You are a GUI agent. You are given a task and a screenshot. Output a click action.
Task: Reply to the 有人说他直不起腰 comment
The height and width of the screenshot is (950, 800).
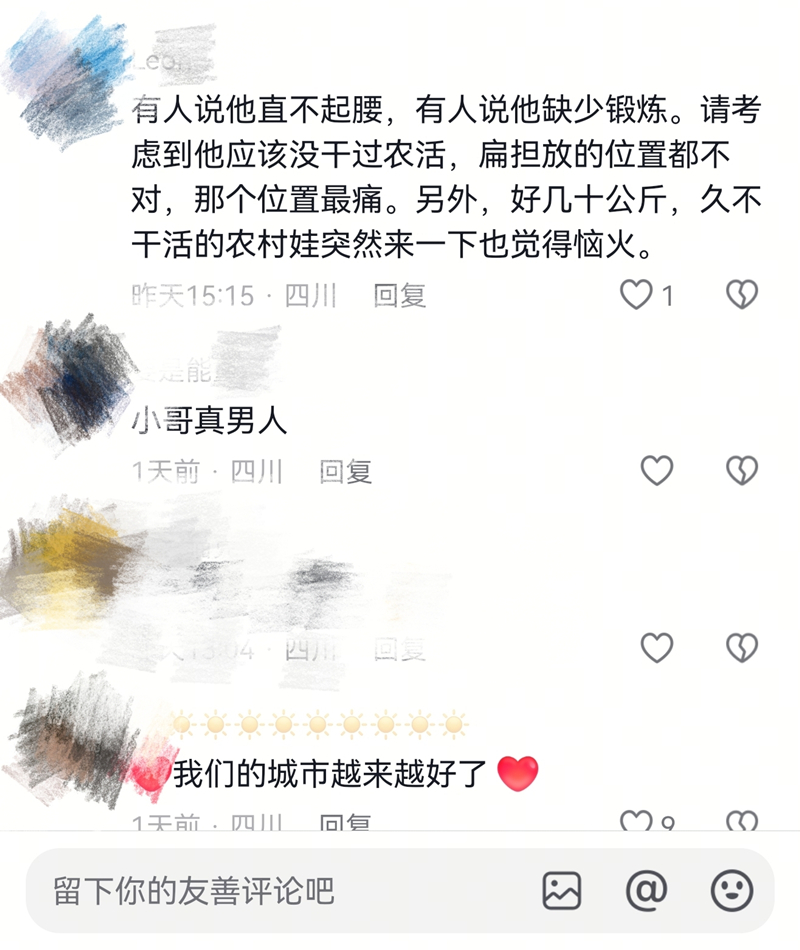pyautogui.click(x=399, y=296)
